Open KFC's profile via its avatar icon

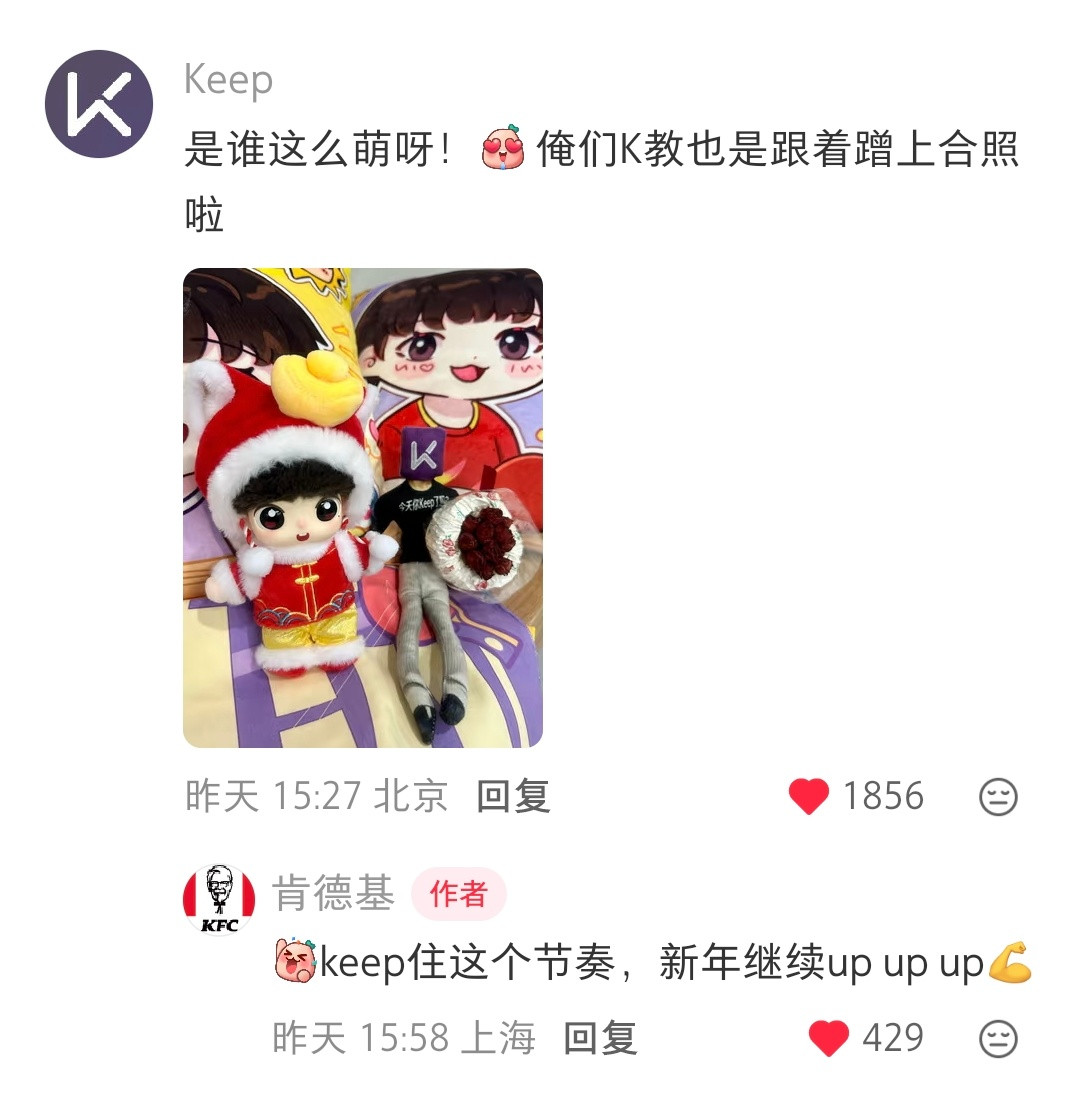(x=220, y=899)
